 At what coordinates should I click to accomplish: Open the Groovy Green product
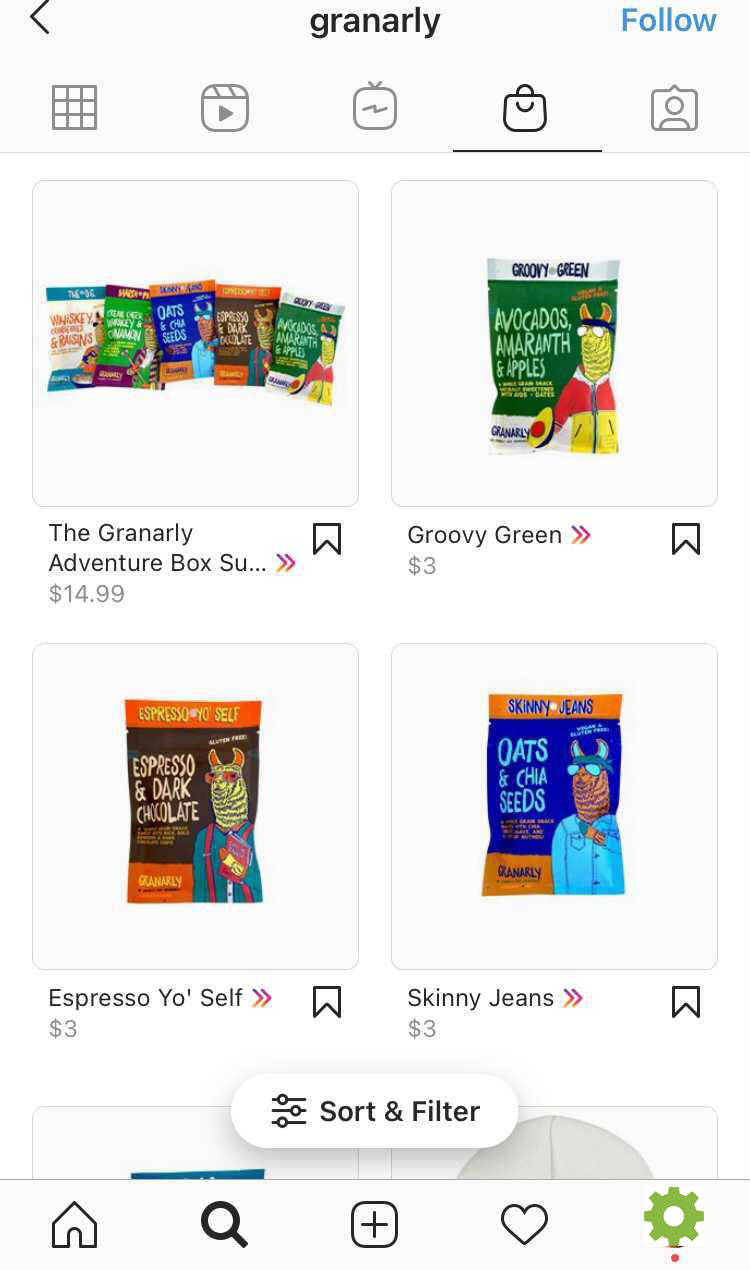(554, 344)
